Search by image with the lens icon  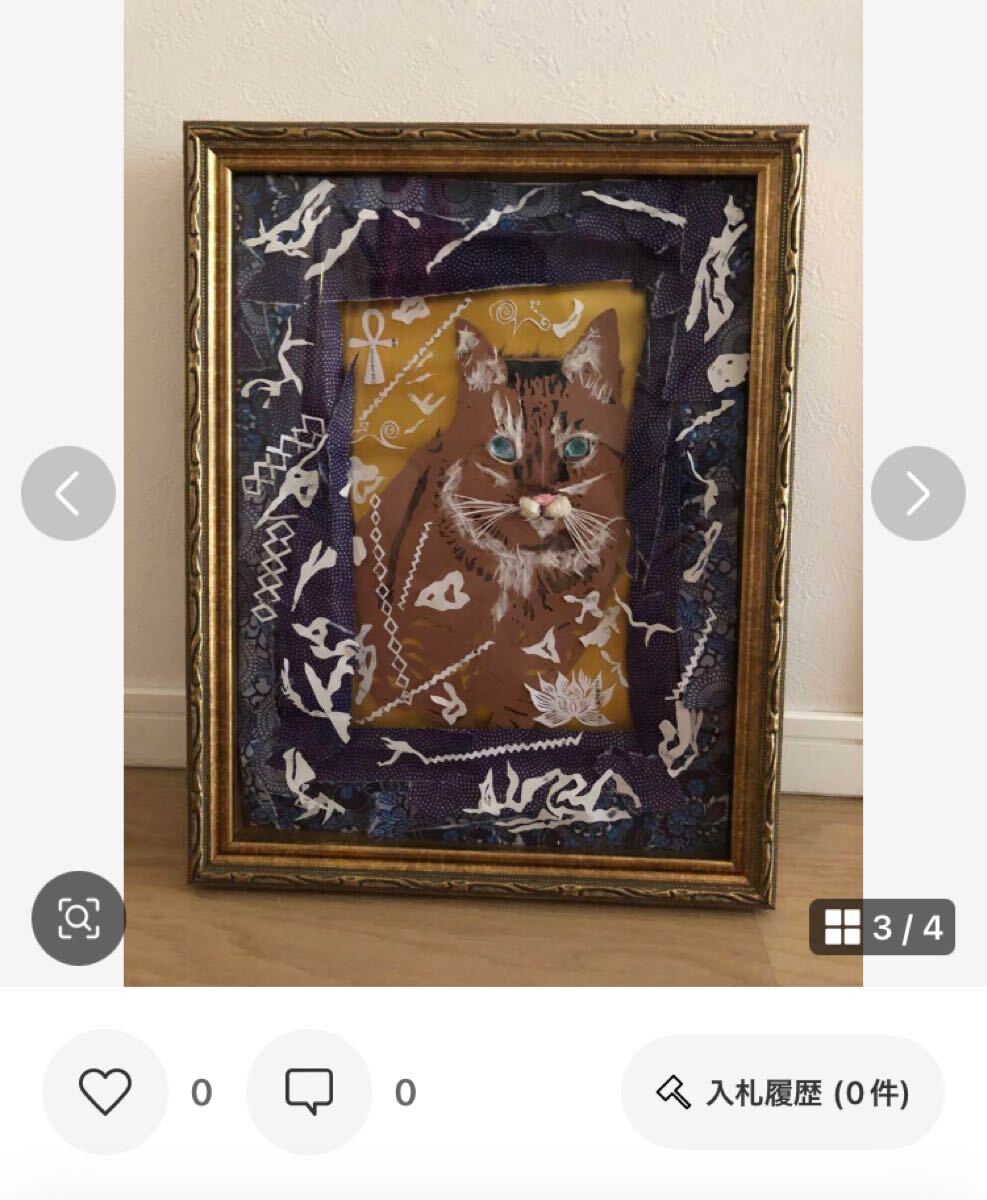[78, 917]
